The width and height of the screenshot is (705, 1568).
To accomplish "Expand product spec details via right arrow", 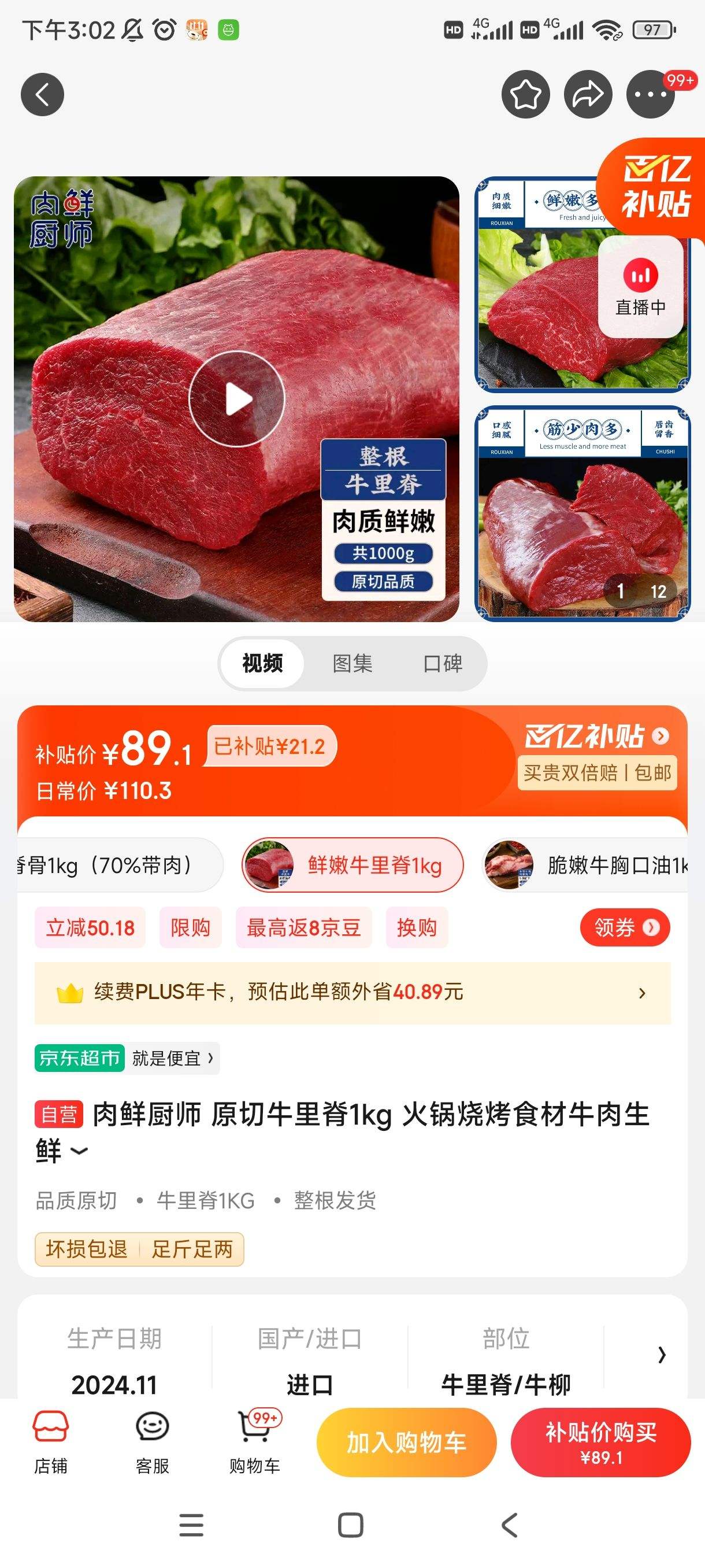I will (x=662, y=1356).
